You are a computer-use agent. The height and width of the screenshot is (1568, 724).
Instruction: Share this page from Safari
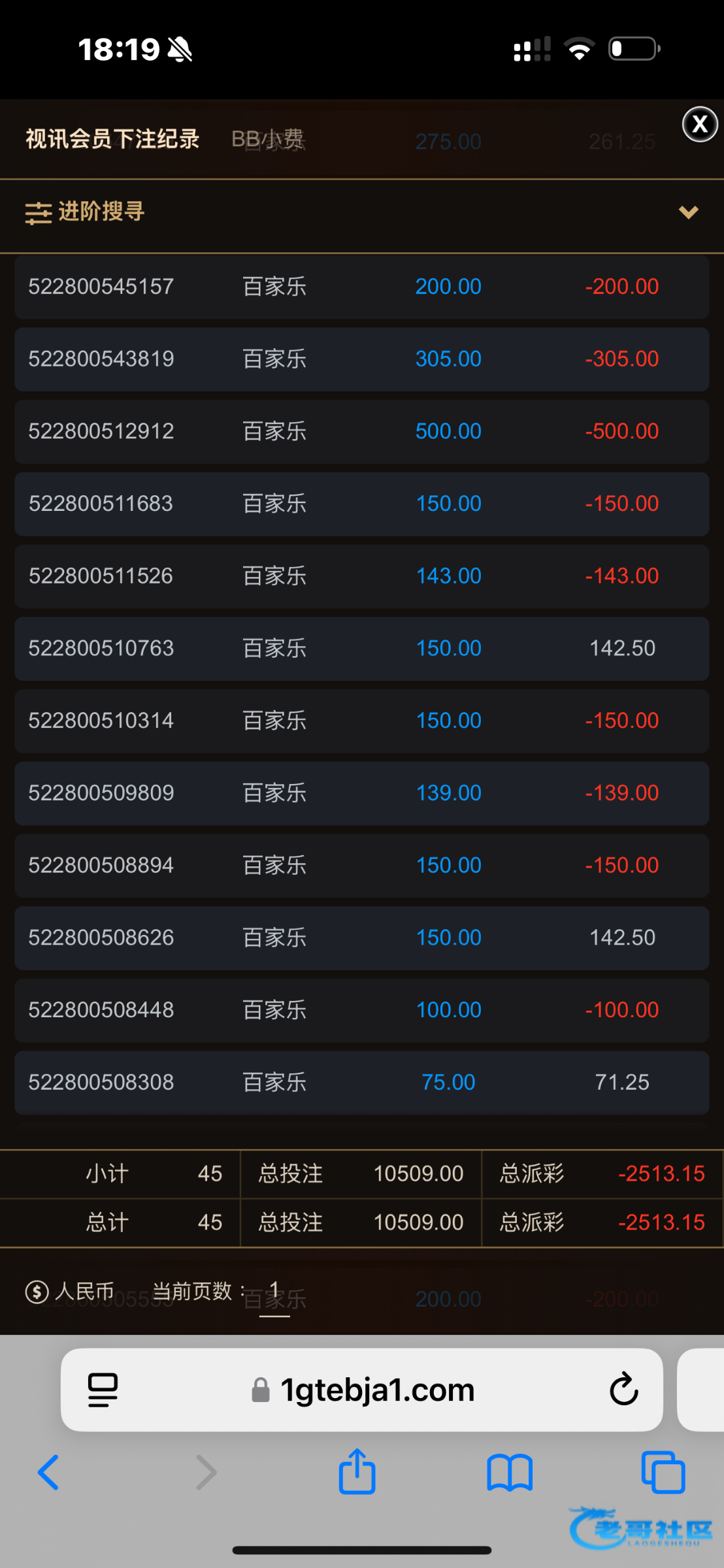point(357,1472)
